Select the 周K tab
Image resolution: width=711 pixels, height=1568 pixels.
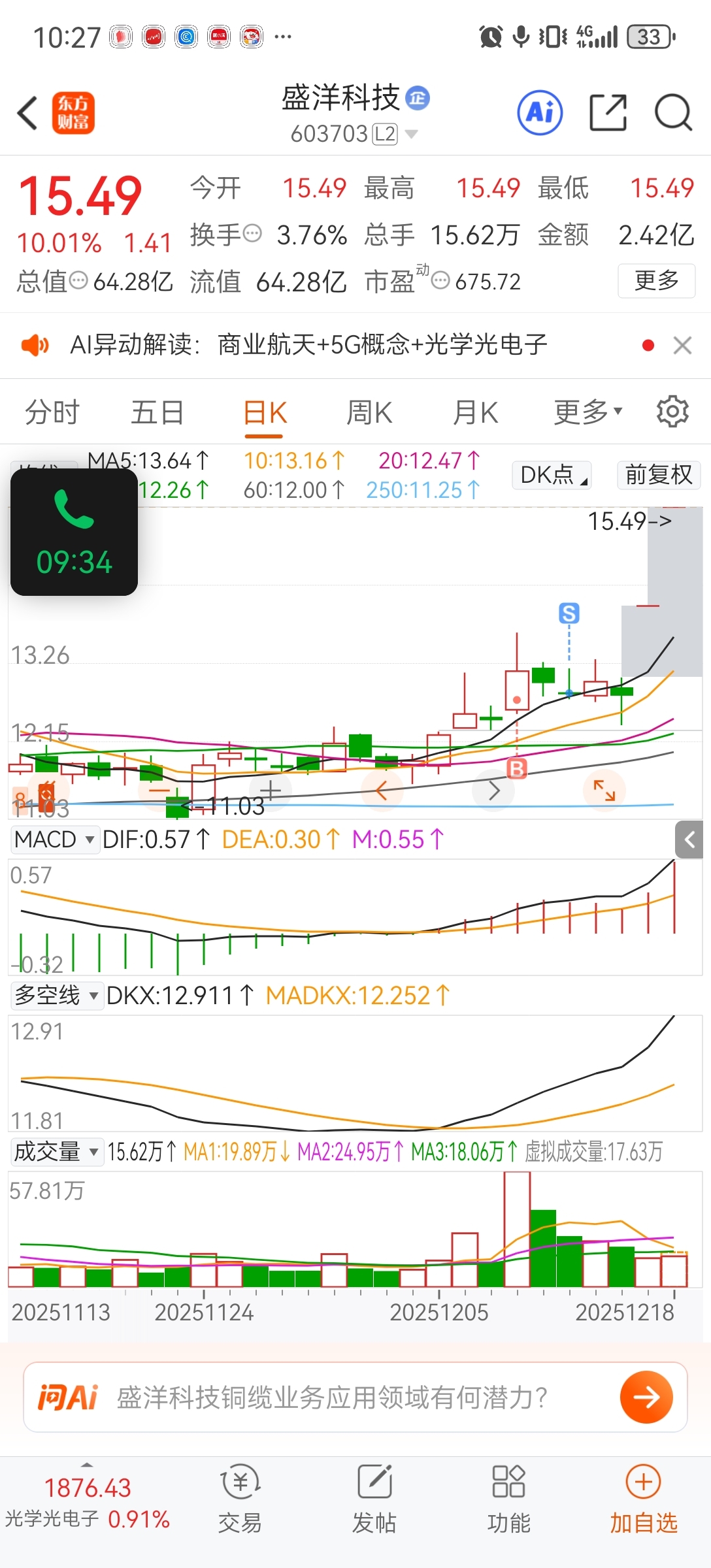click(x=369, y=413)
